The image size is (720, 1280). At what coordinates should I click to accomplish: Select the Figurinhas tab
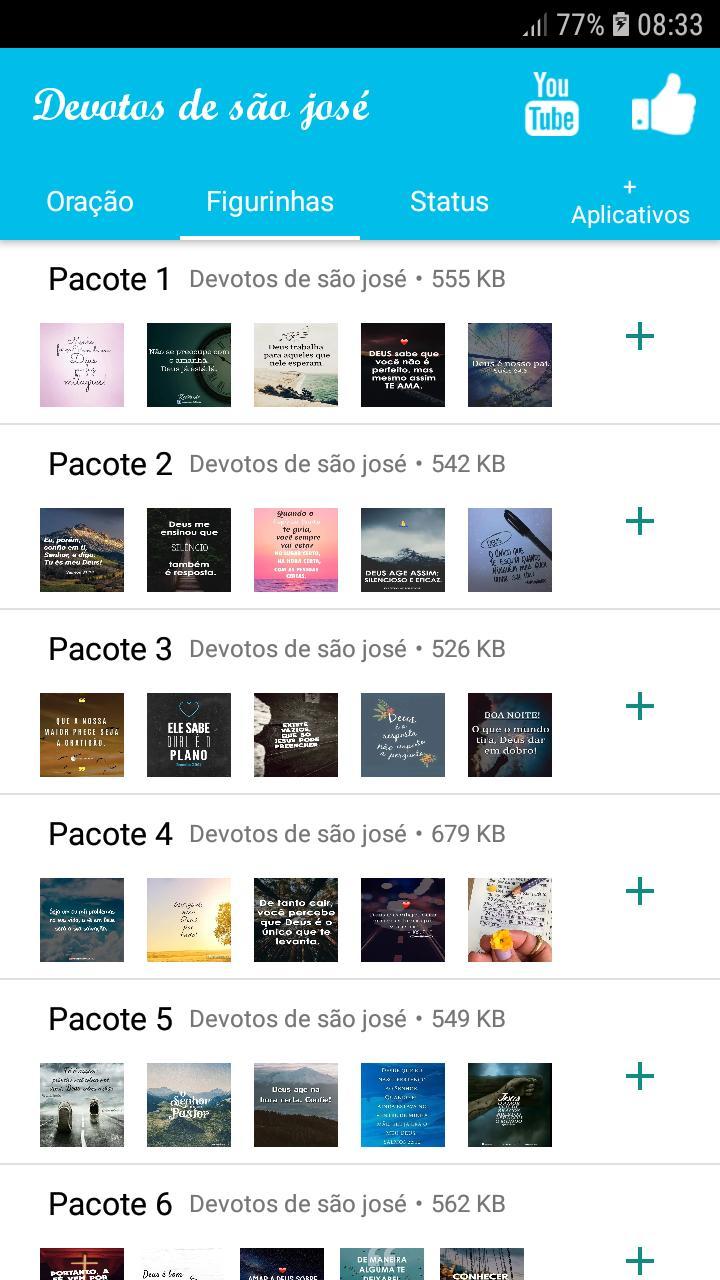click(270, 201)
